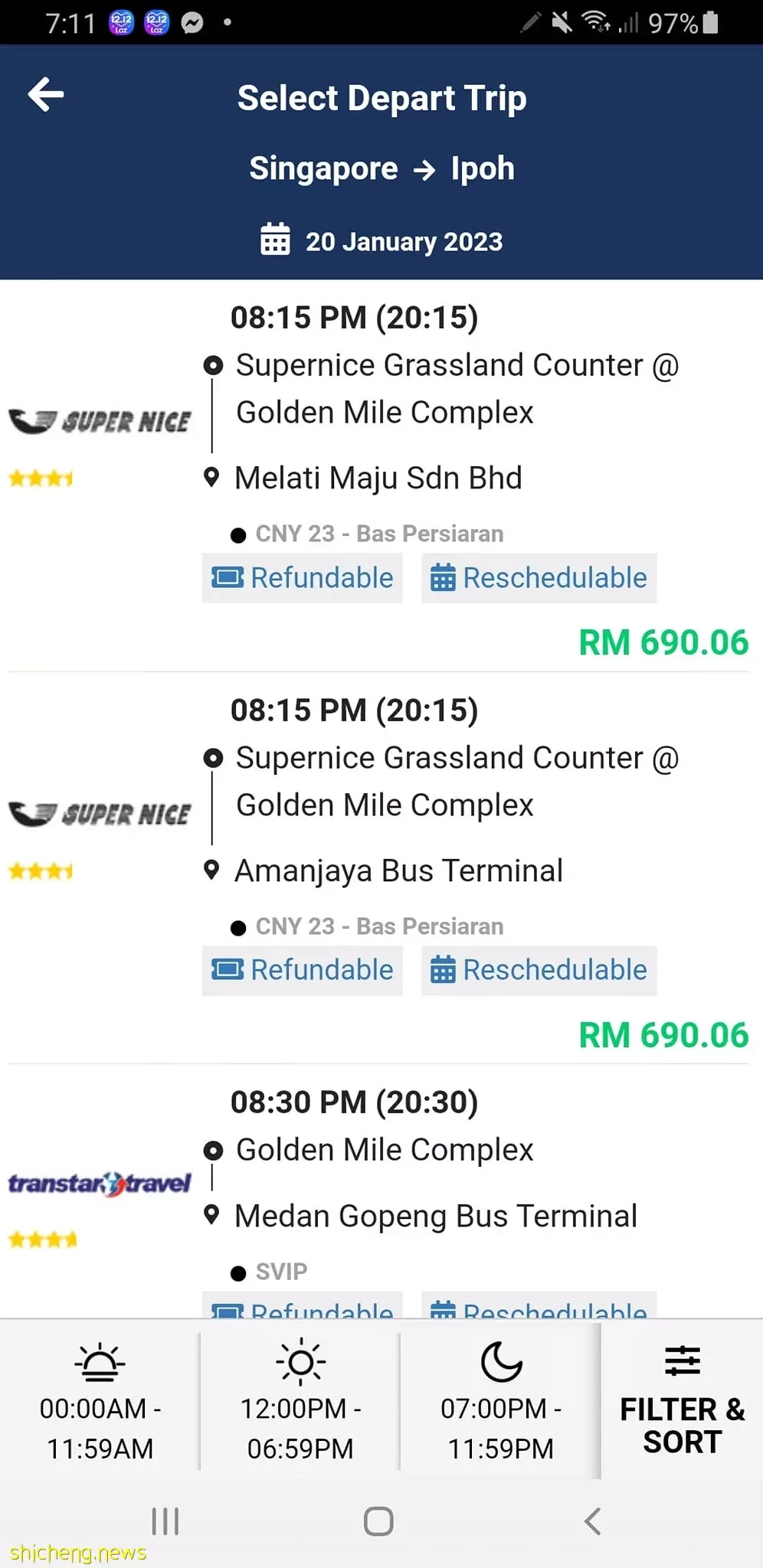Open recent apps from navigation bar

(165, 1521)
